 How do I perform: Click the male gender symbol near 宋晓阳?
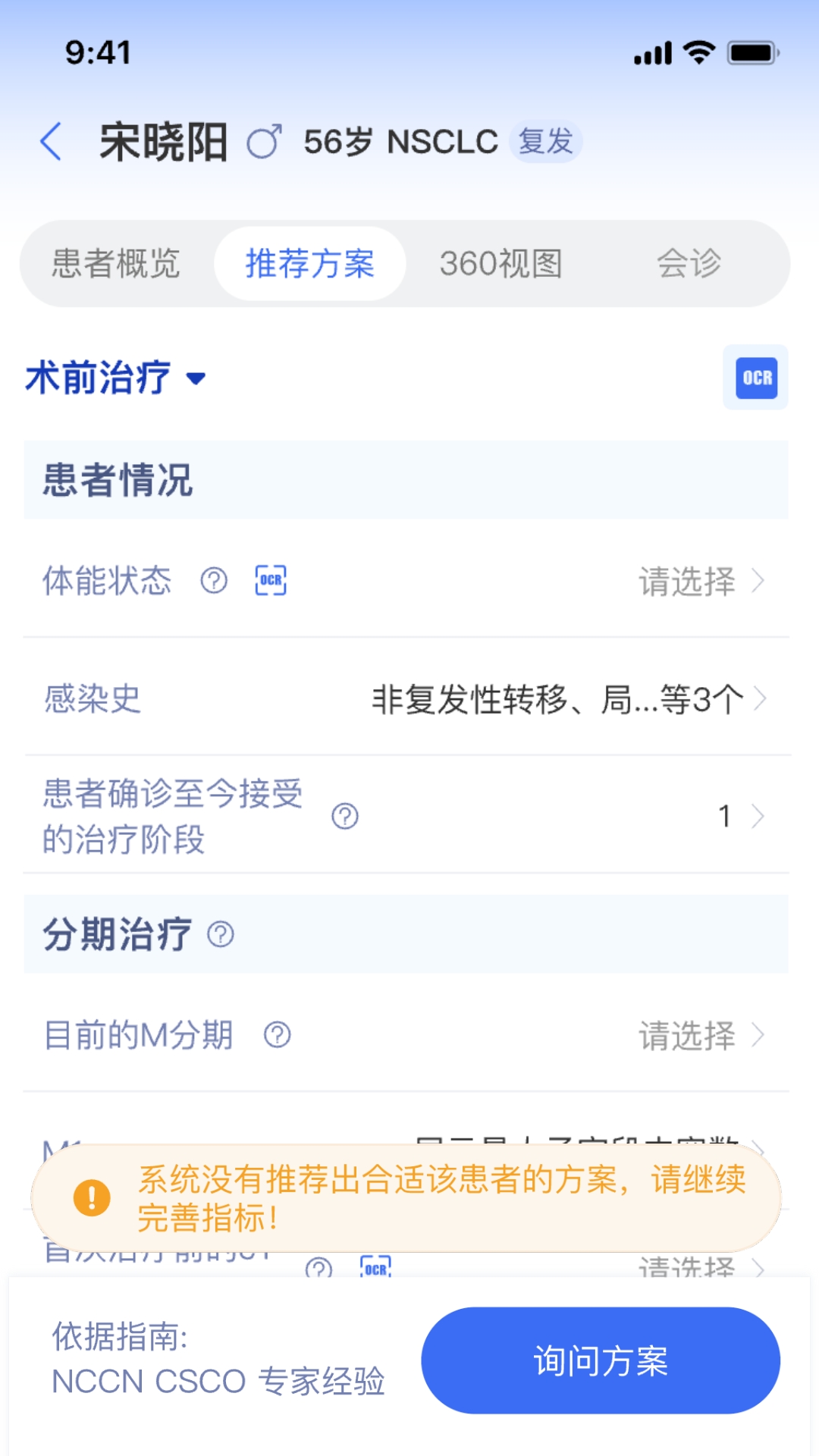coord(267,141)
